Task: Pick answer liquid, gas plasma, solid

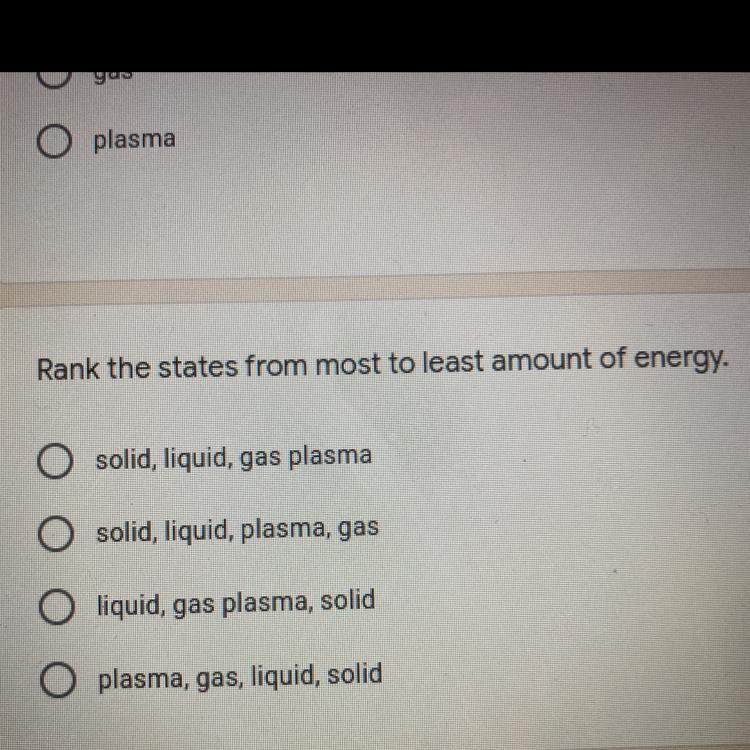Action: pyautogui.click(x=57, y=607)
